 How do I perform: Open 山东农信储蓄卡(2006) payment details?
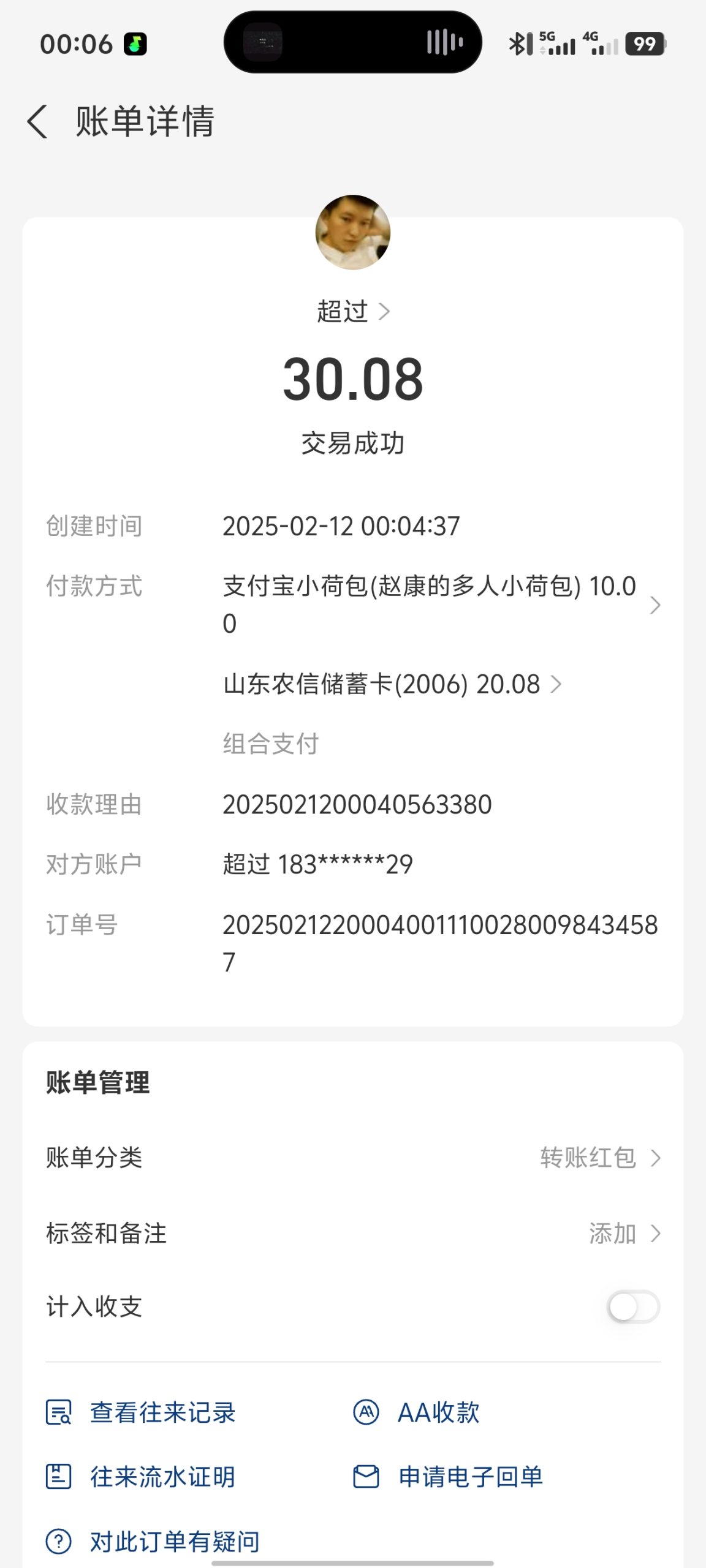pyautogui.click(x=555, y=684)
